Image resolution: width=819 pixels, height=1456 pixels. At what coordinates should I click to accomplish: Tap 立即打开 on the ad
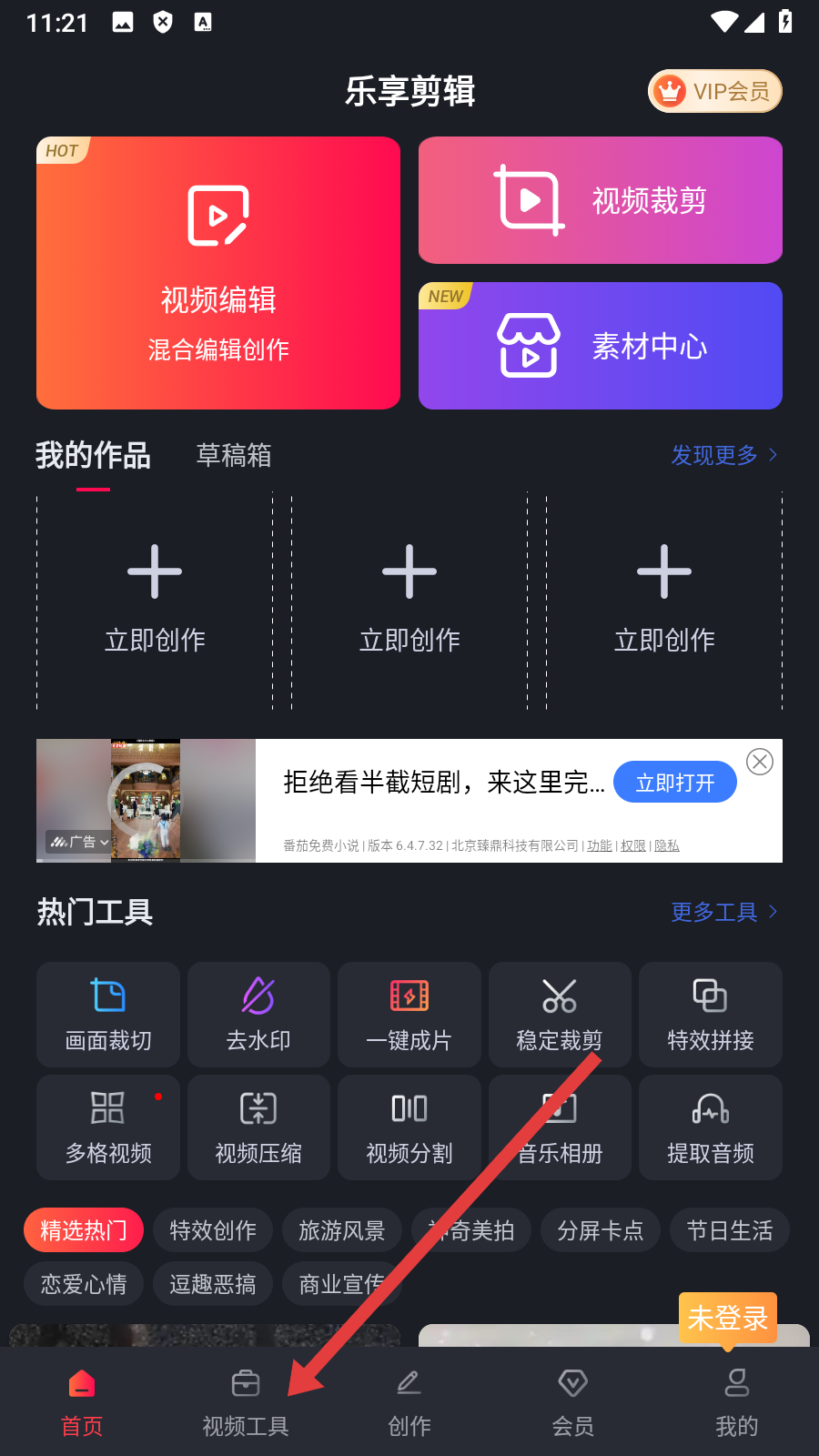(674, 783)
